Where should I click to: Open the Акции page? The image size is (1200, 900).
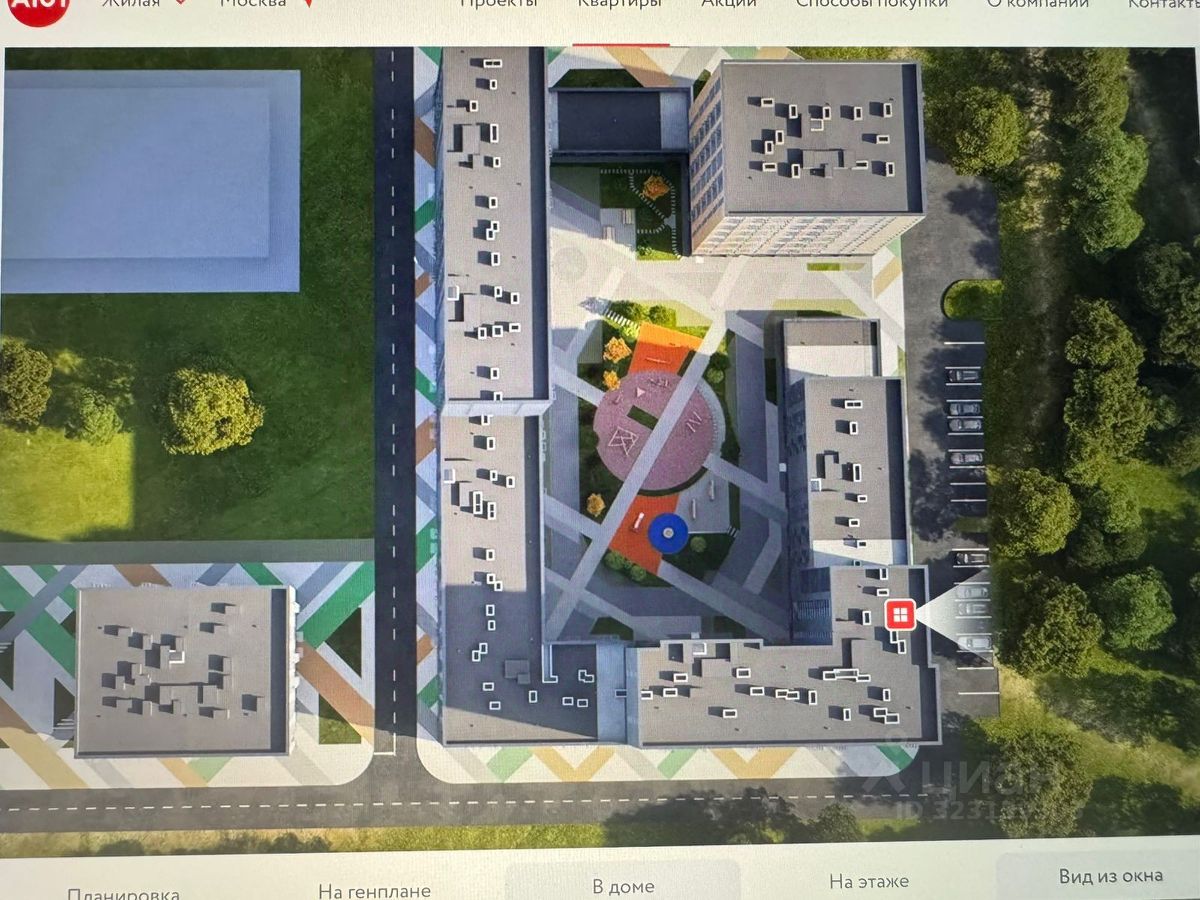coord(728,4)
